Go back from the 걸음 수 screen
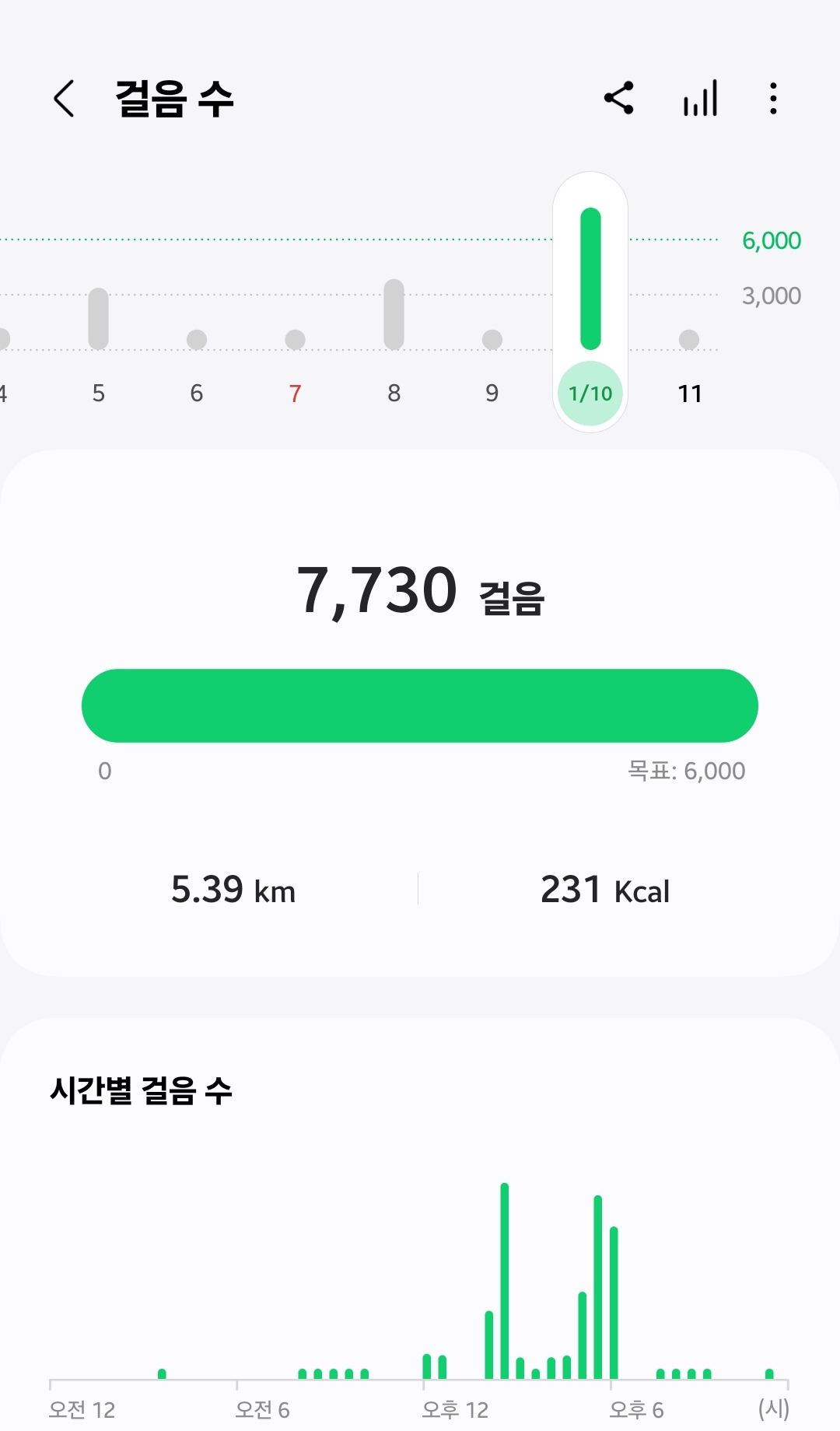The width and height of the screenshot is (840, 1431). [x=65, y=99]
